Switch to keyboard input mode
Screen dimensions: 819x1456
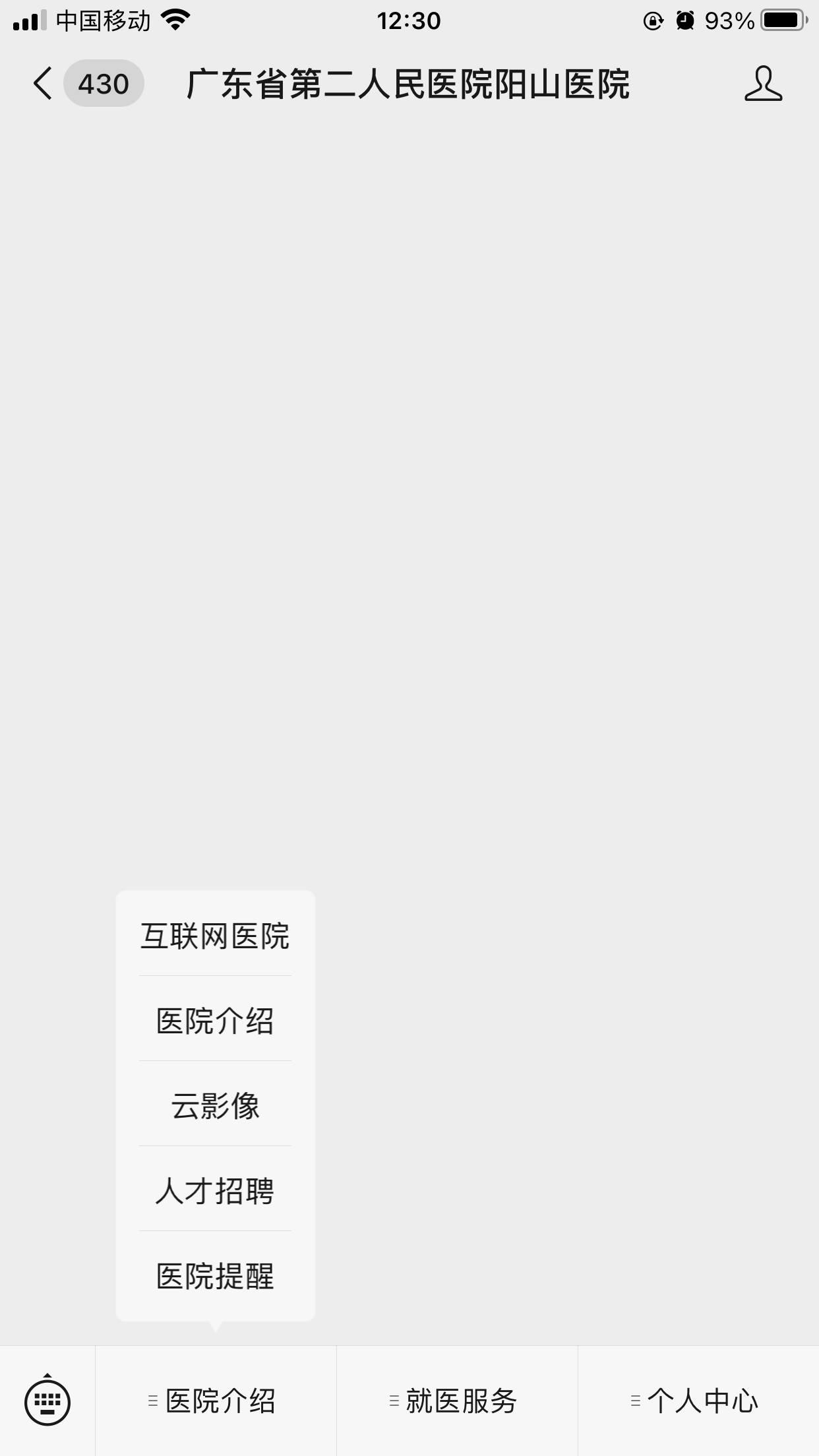pos(47,1401)
